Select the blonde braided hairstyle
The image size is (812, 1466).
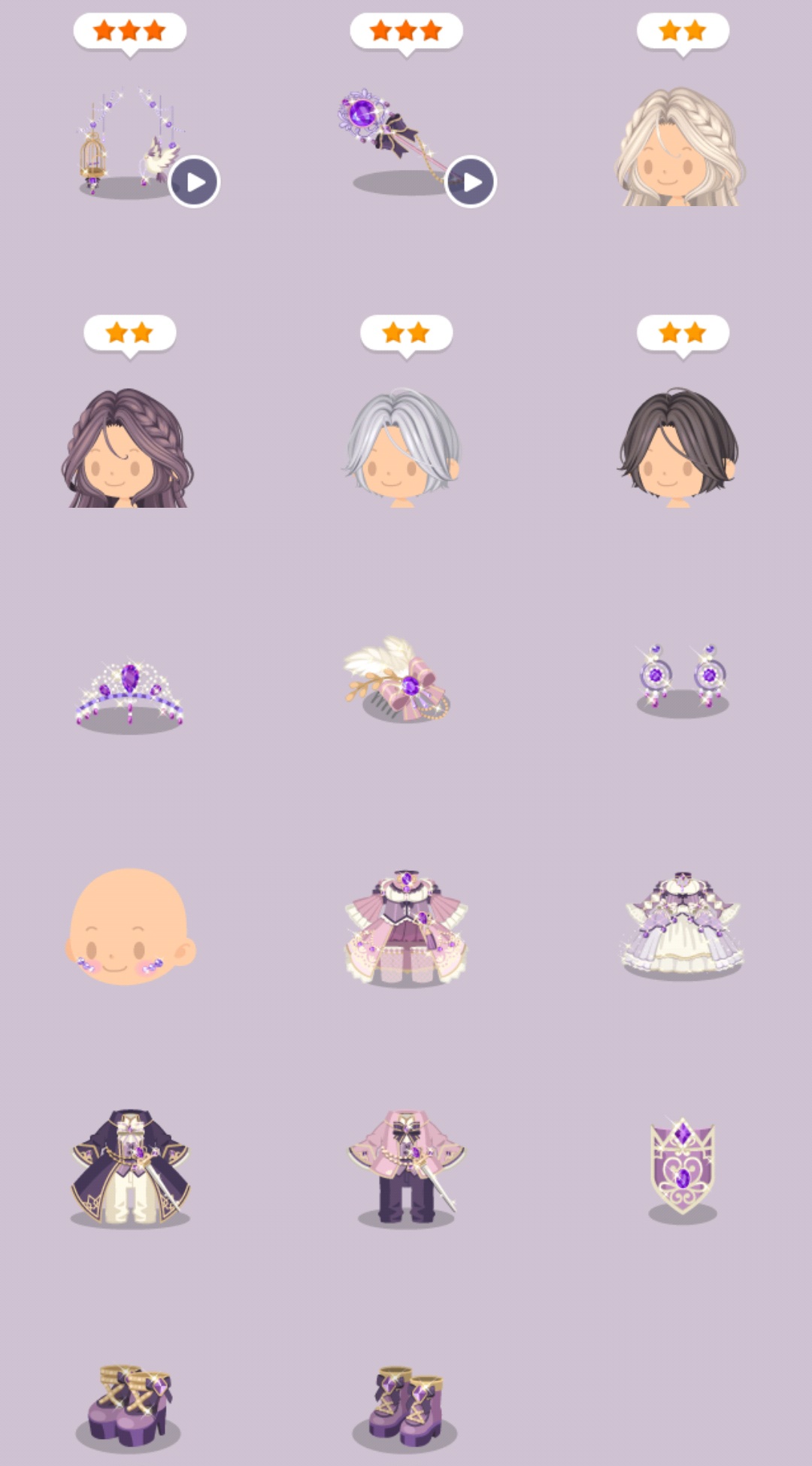tap(681, 147)
